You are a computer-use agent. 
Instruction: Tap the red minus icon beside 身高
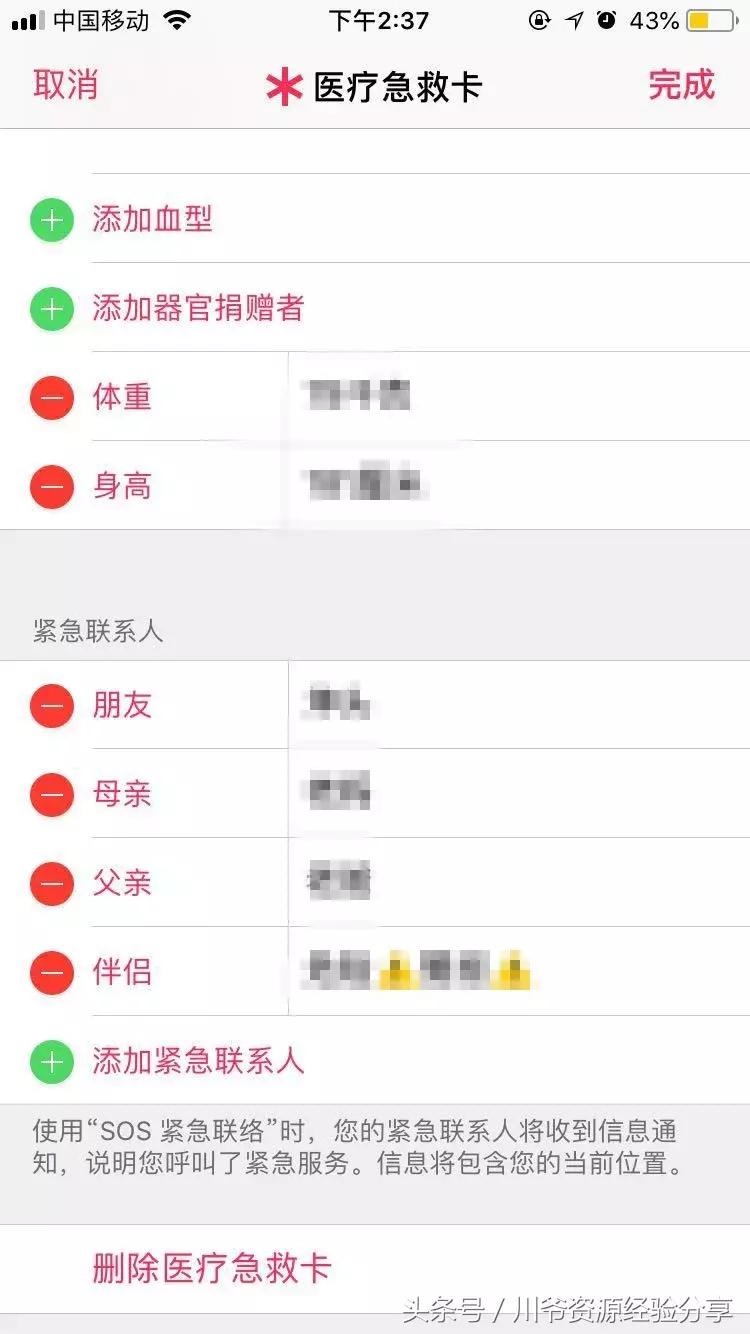51,487
